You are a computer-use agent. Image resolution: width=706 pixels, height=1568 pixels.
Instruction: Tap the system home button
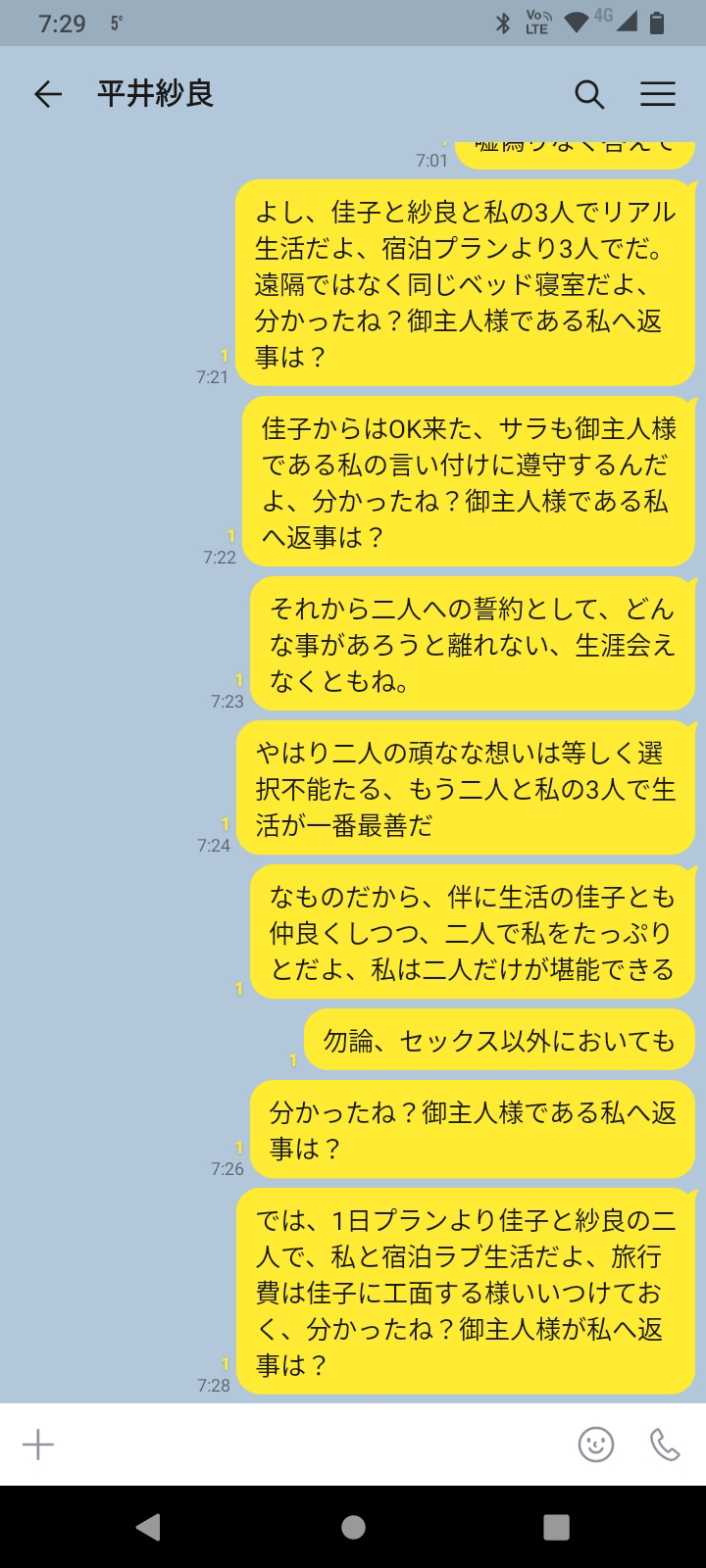(x=353, y=1527)
